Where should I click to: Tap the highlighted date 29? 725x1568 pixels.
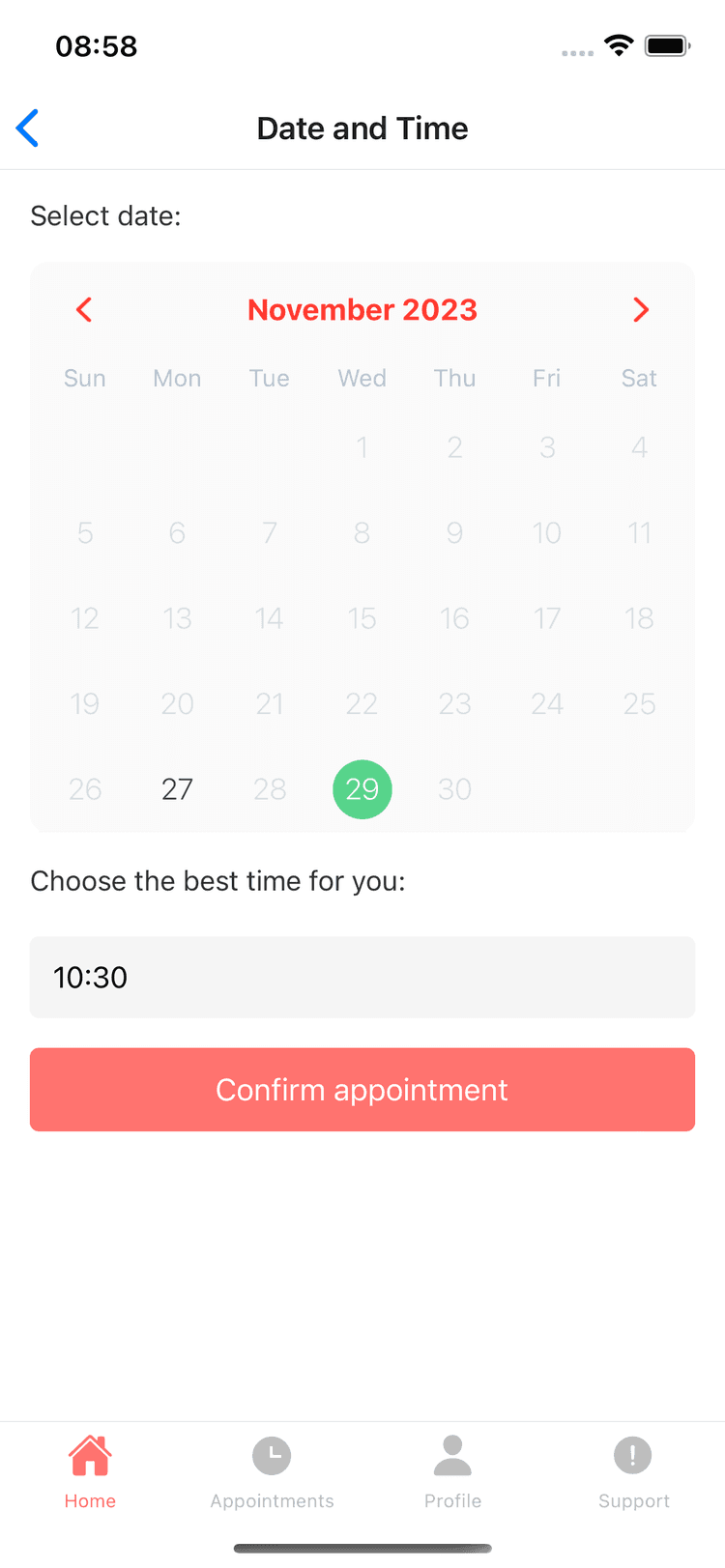click(362, 789)
